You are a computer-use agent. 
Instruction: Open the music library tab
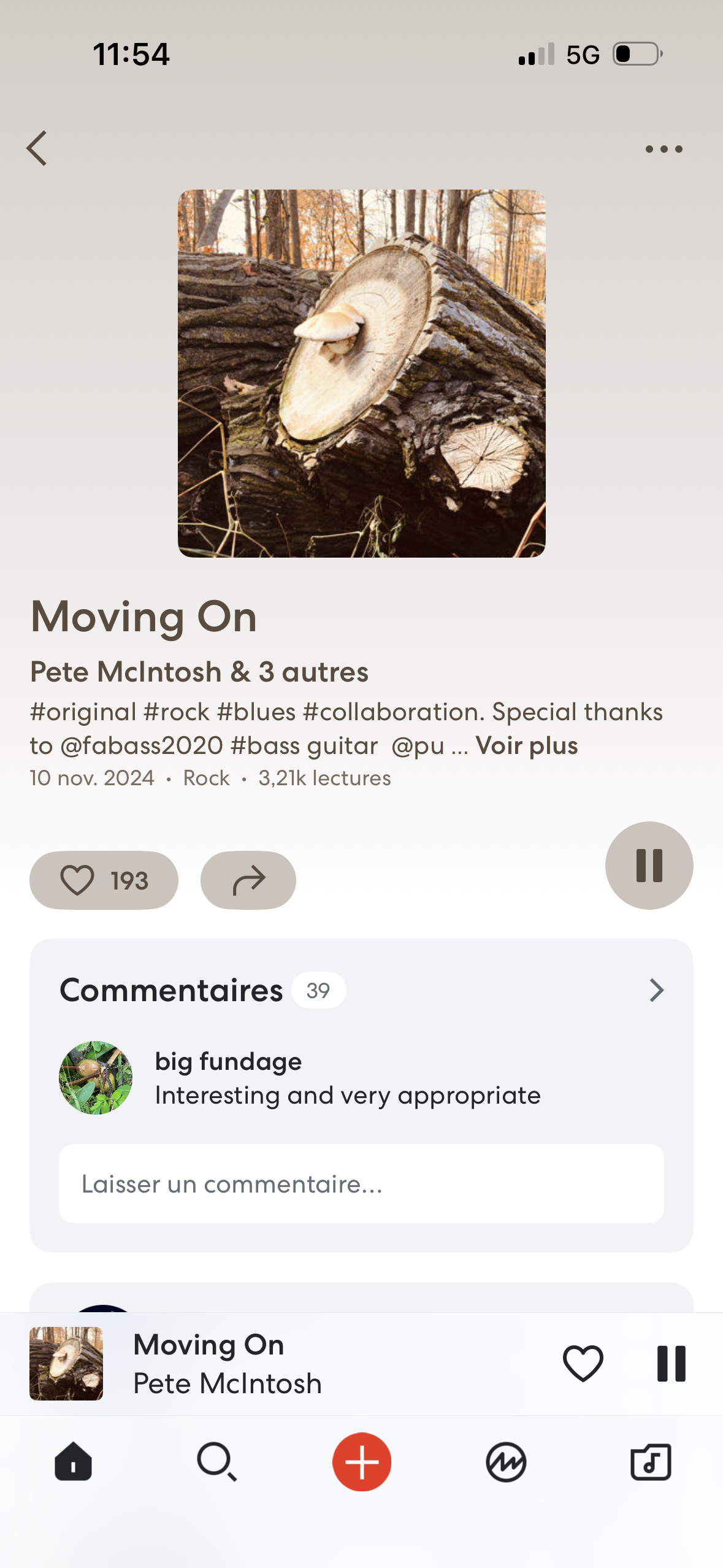651,1462
